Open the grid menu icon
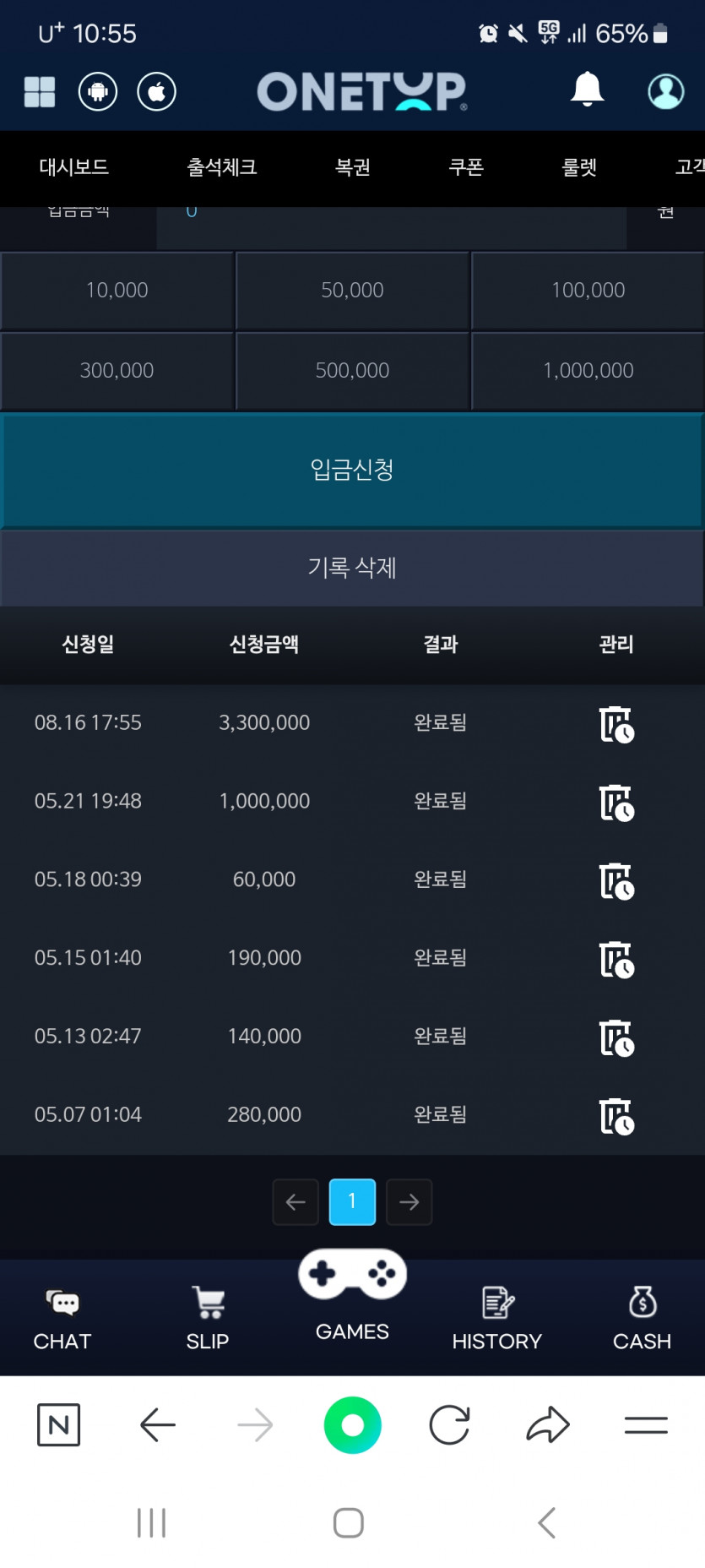This screenshot has height=1568, width=705. (x=39, y=91)
